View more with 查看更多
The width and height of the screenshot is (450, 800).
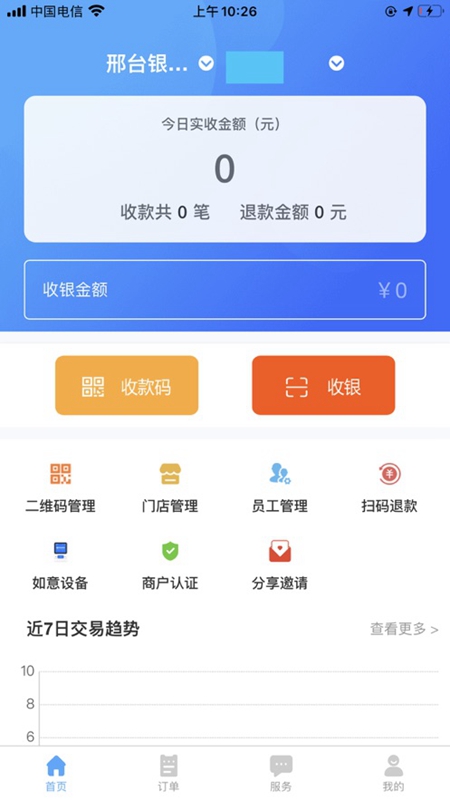coord(404,629)
